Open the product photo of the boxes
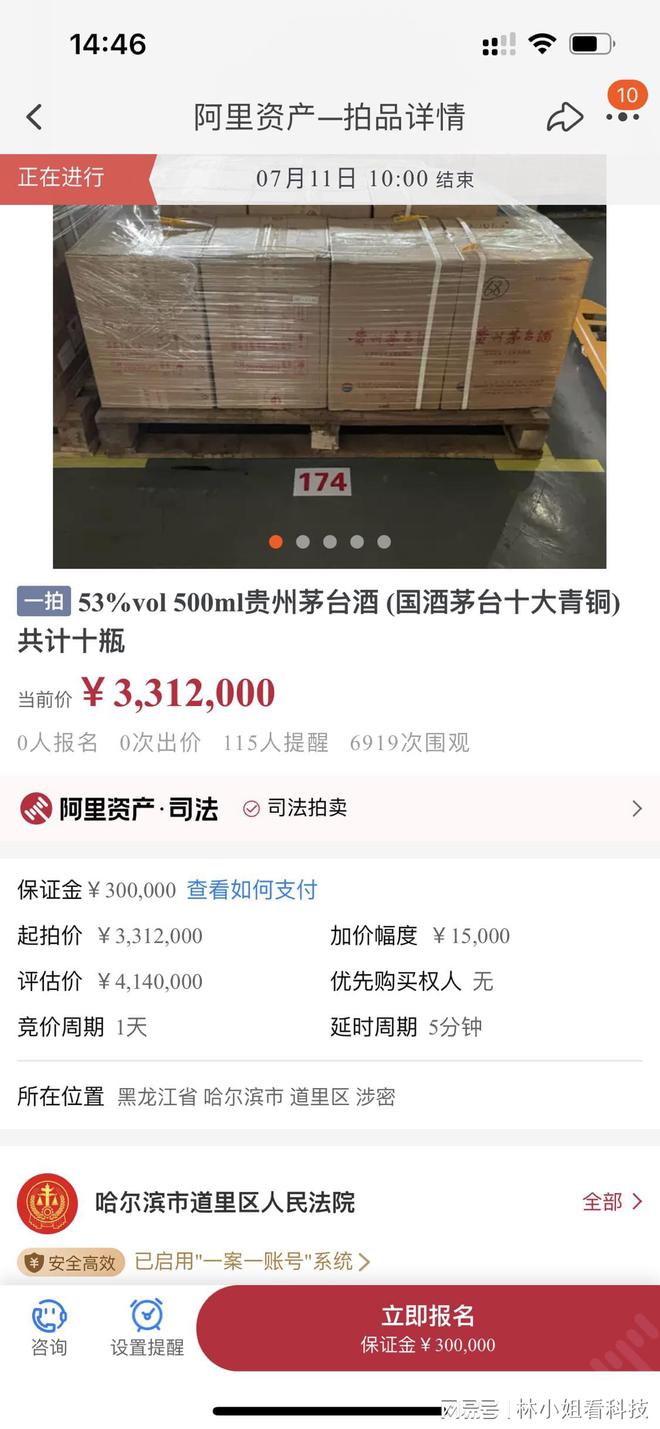Image resolution: width=660 pixels, height=1429 pixels. click(329, 386)
